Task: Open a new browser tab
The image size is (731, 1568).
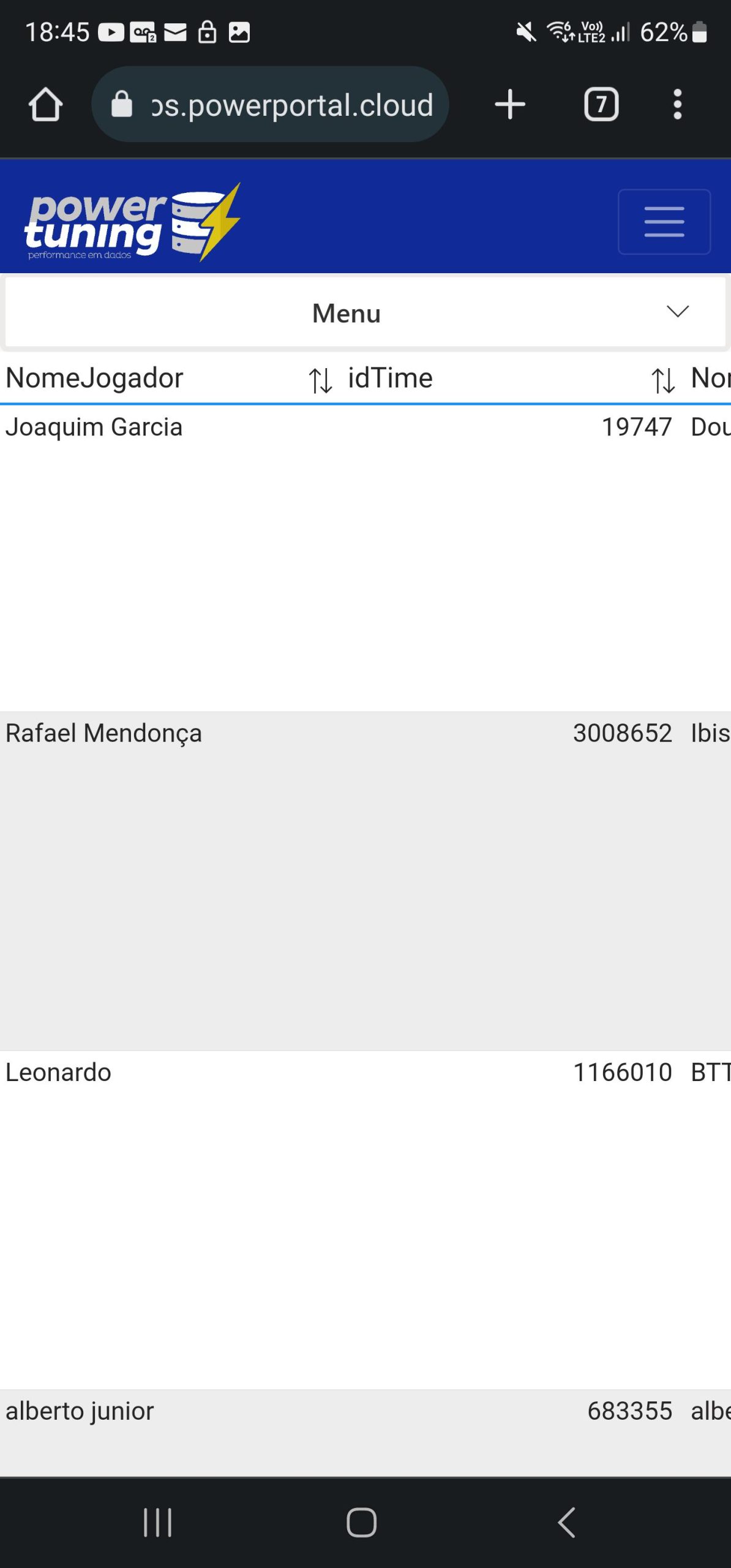Action: [x=509, y=105]
